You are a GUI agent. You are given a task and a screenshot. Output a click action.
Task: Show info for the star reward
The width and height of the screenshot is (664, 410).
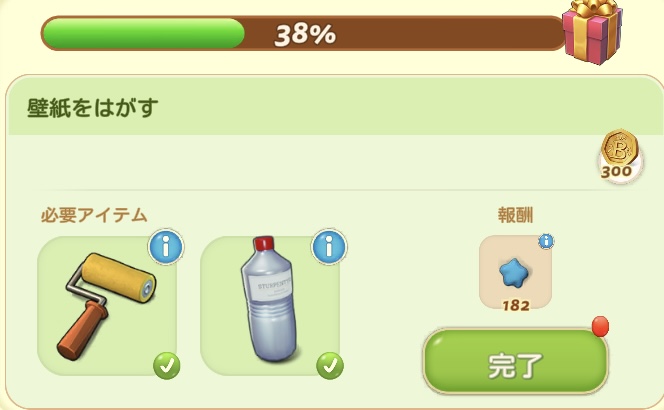point(546,241)
